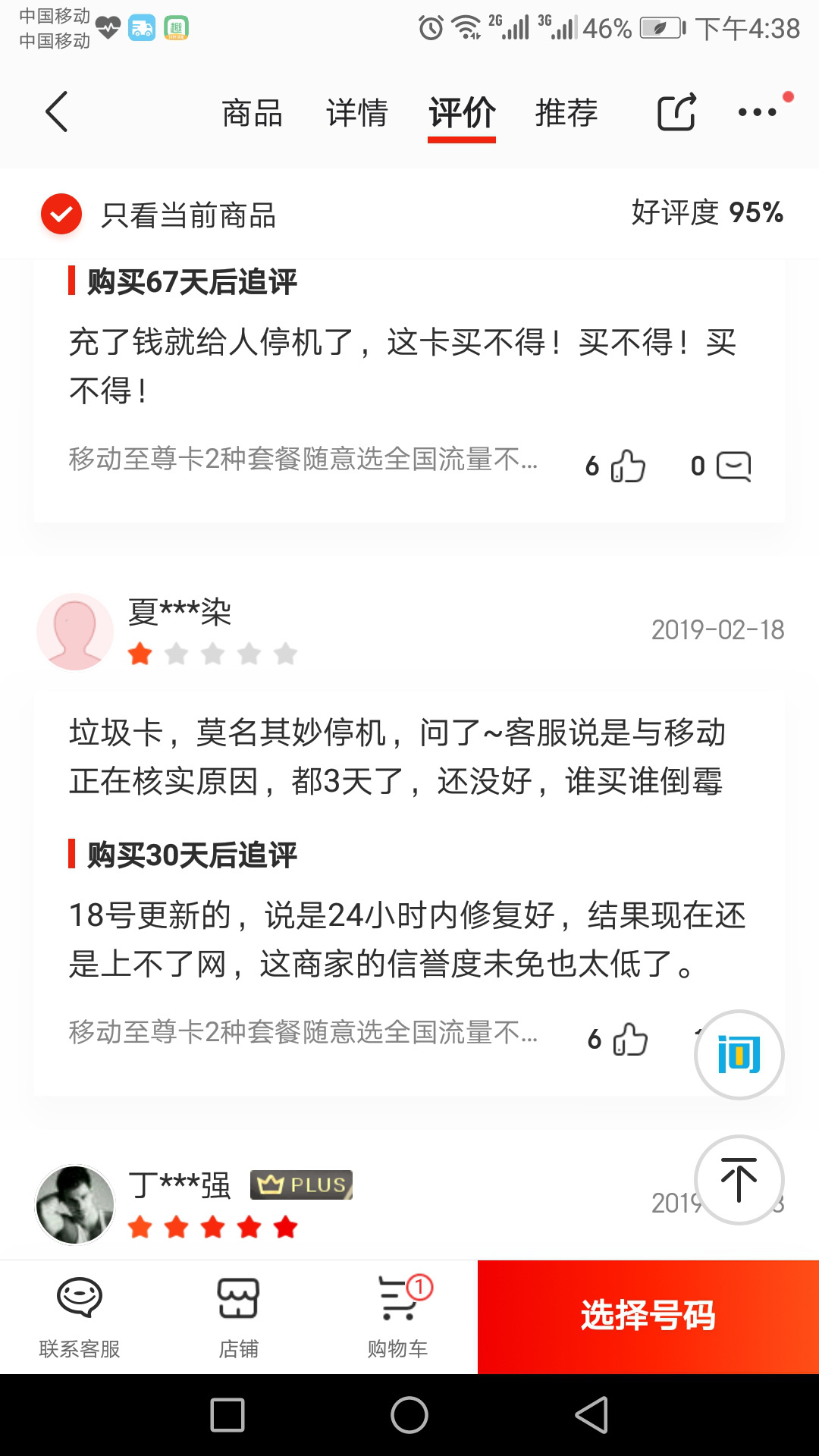819x1456 pixels.
Task: Open the floating 问 ask button
Action: [739, 1054]
